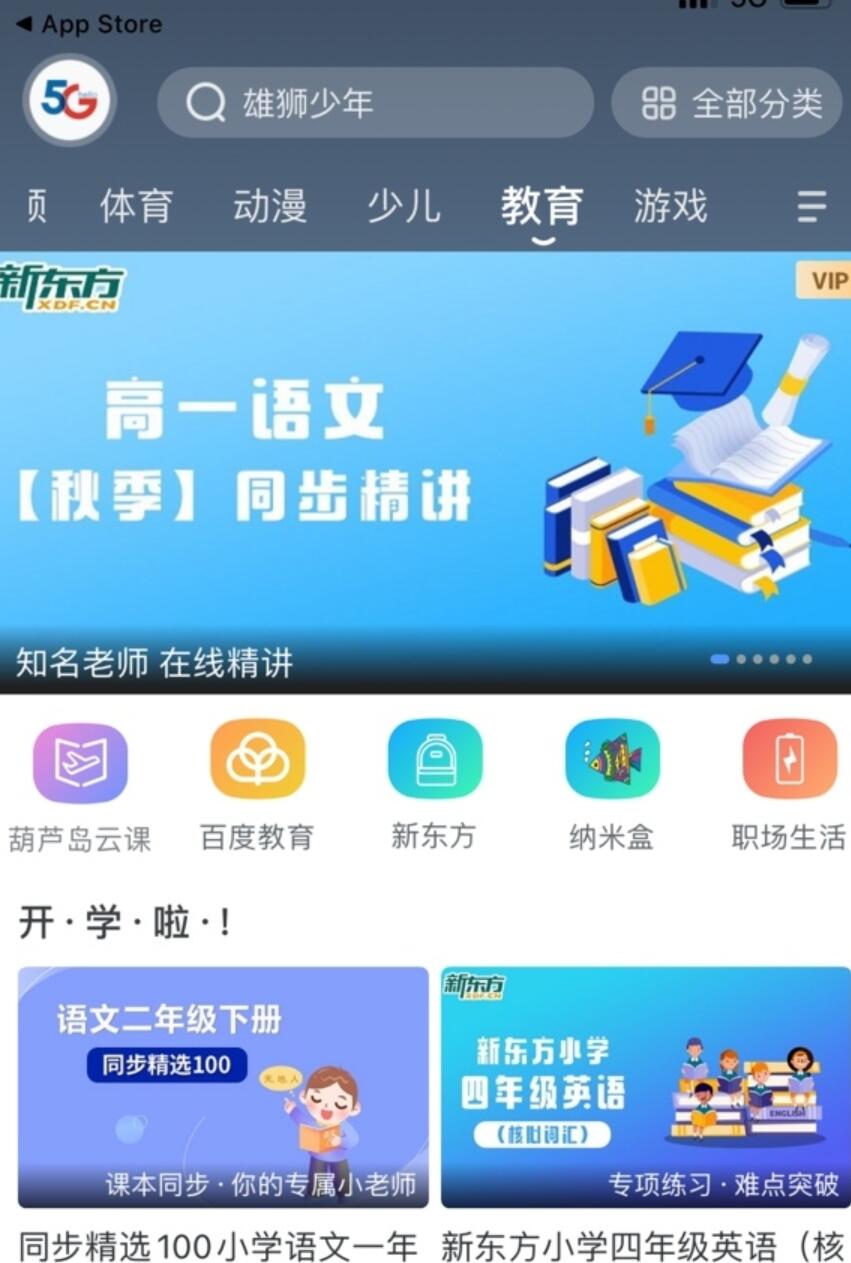Open the 新东方小学四年级英语 course card
Image resolution: width=851 pixels, height=1263 pixels.
point(645,1087)
